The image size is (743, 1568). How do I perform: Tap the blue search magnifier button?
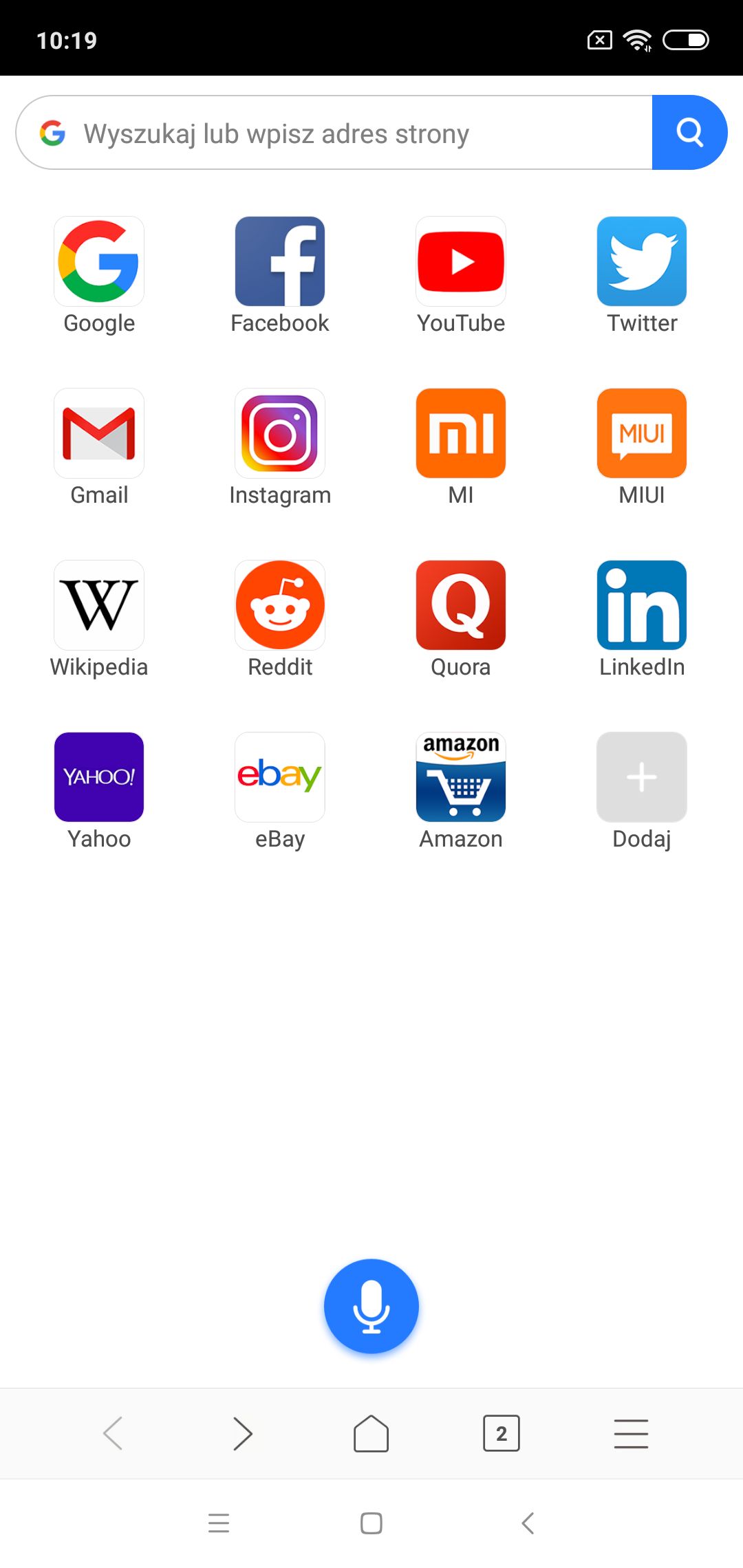[689, 132]
